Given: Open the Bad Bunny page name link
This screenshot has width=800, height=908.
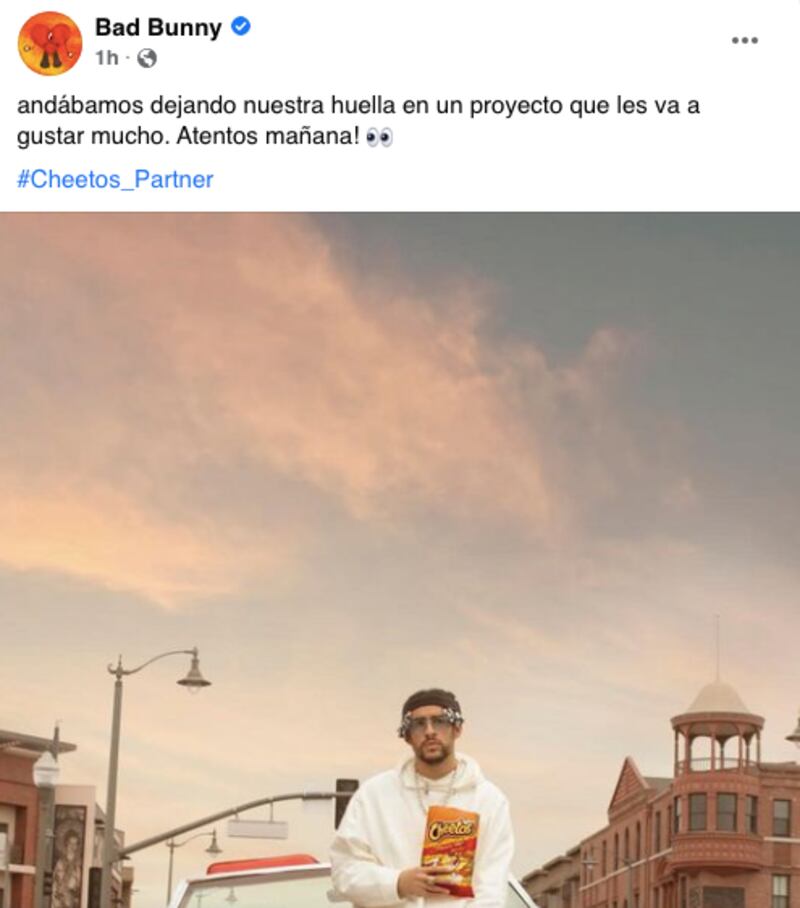Looking at the screenshot, I should coord(158,28).
